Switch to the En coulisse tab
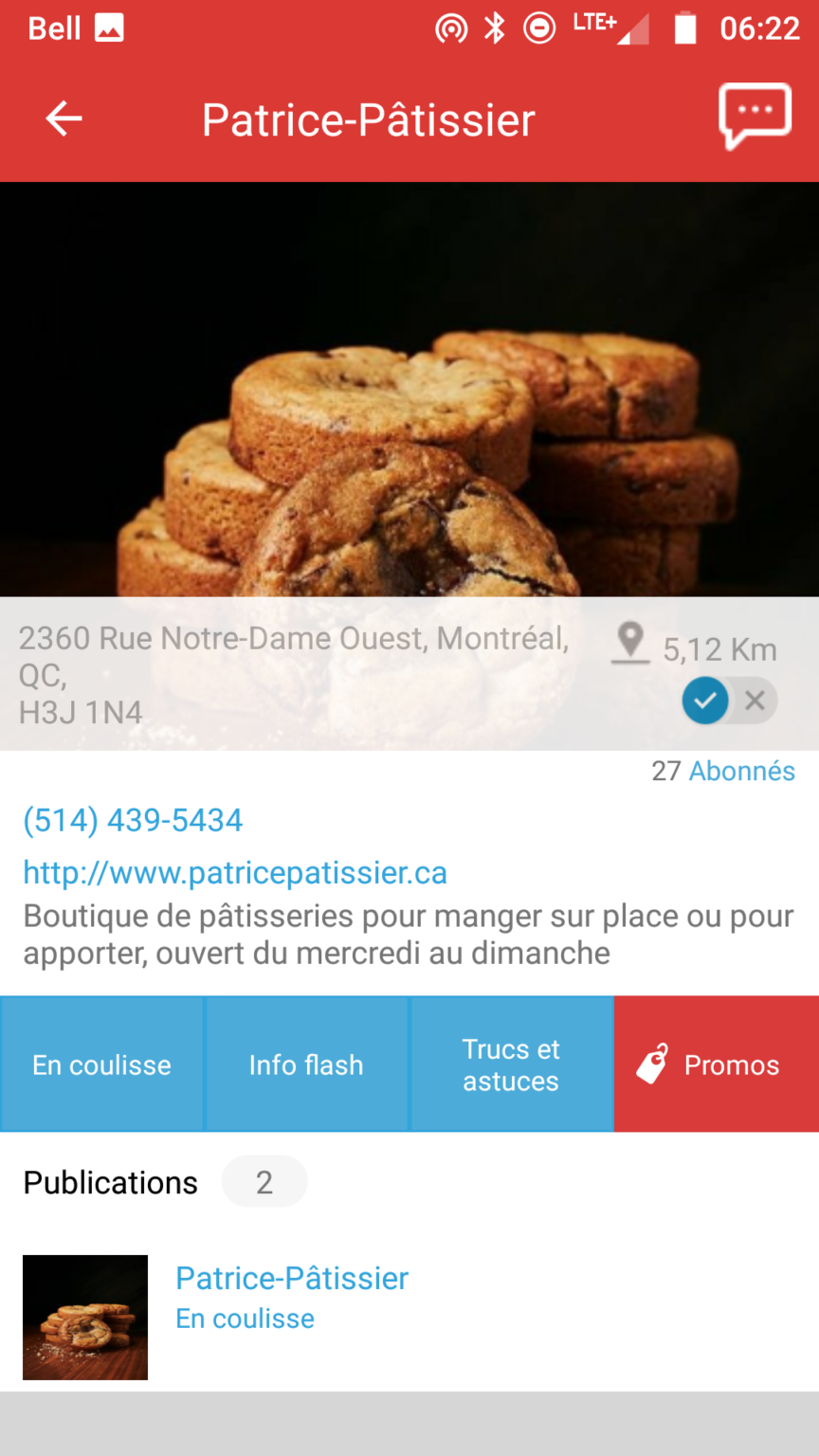The height and width of the screenshot is (1456, 819). coord(102,1065)
